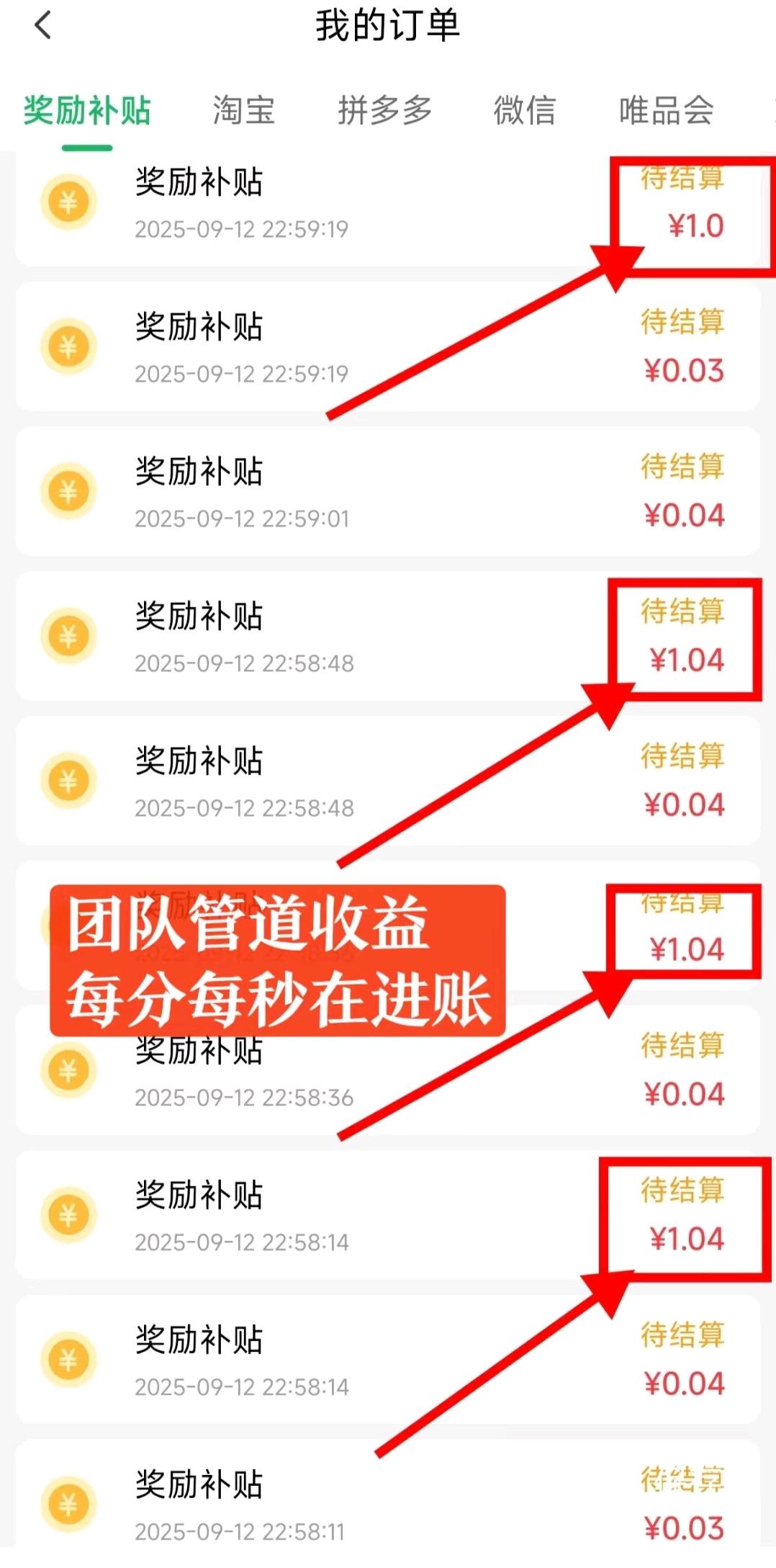Tap the back arrow icon
This screenshot has width=776, height=1568.
[x=42, y=26]
